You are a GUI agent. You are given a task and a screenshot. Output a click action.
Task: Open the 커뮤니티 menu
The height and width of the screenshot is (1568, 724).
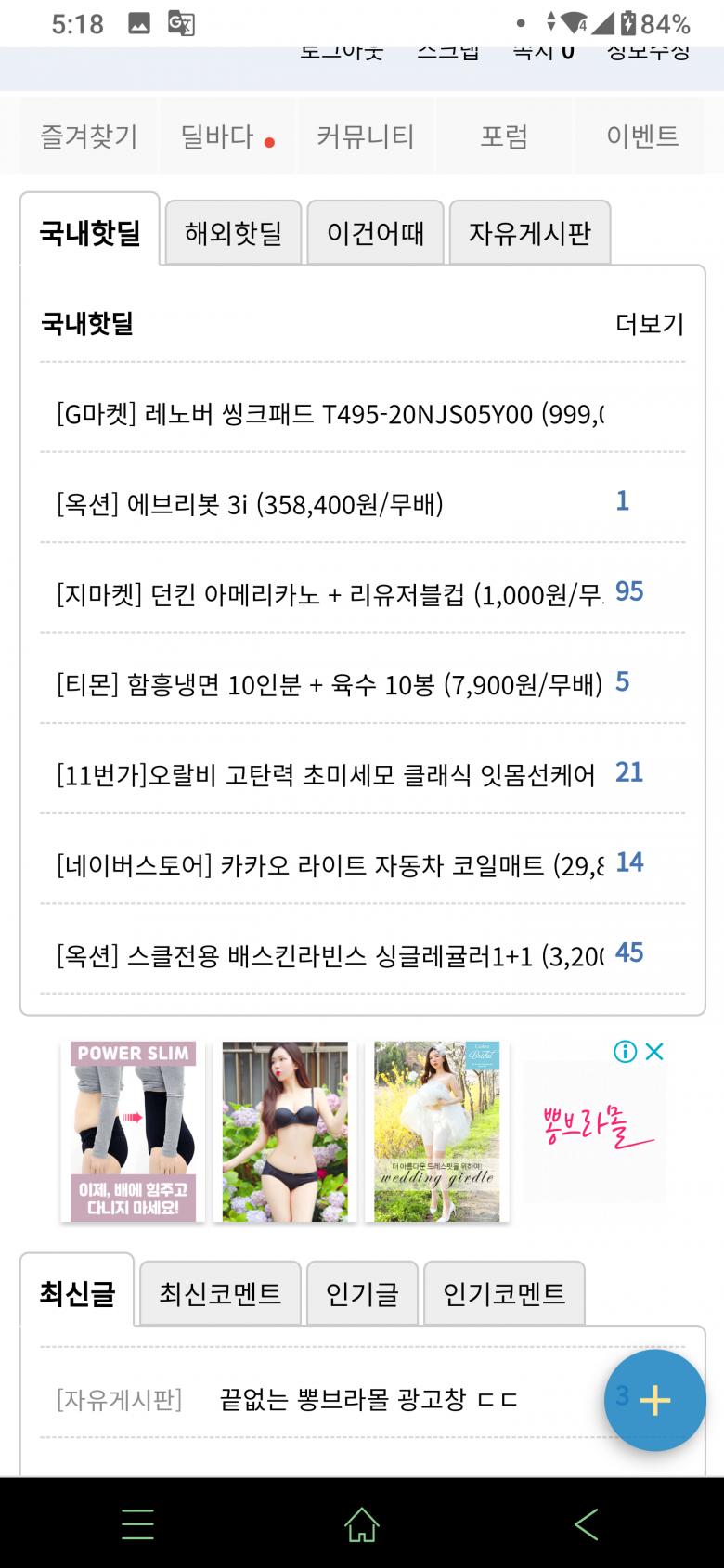[x=366, y=136]
